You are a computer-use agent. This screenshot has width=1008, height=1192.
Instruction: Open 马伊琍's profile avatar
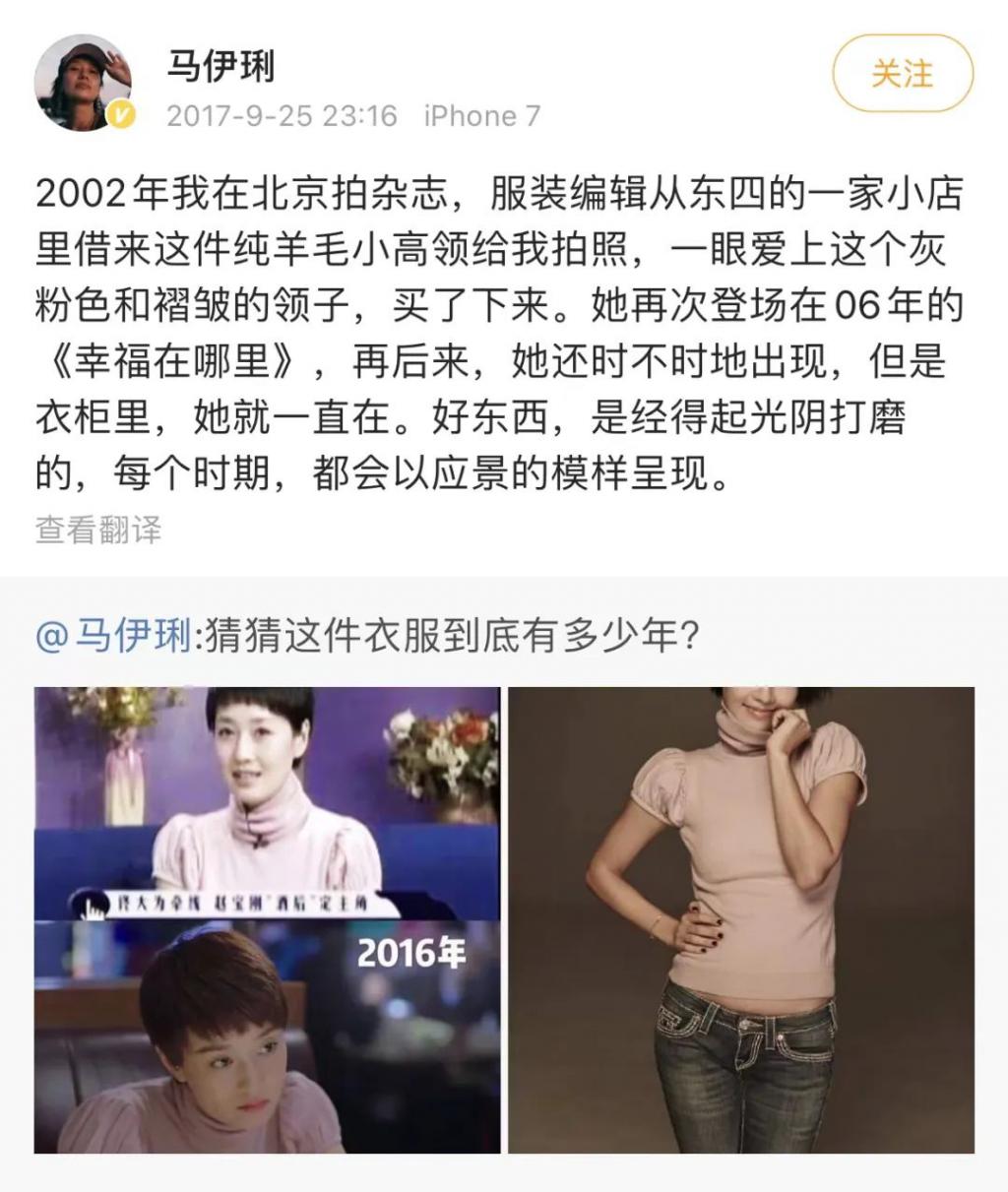coord(84,84)
